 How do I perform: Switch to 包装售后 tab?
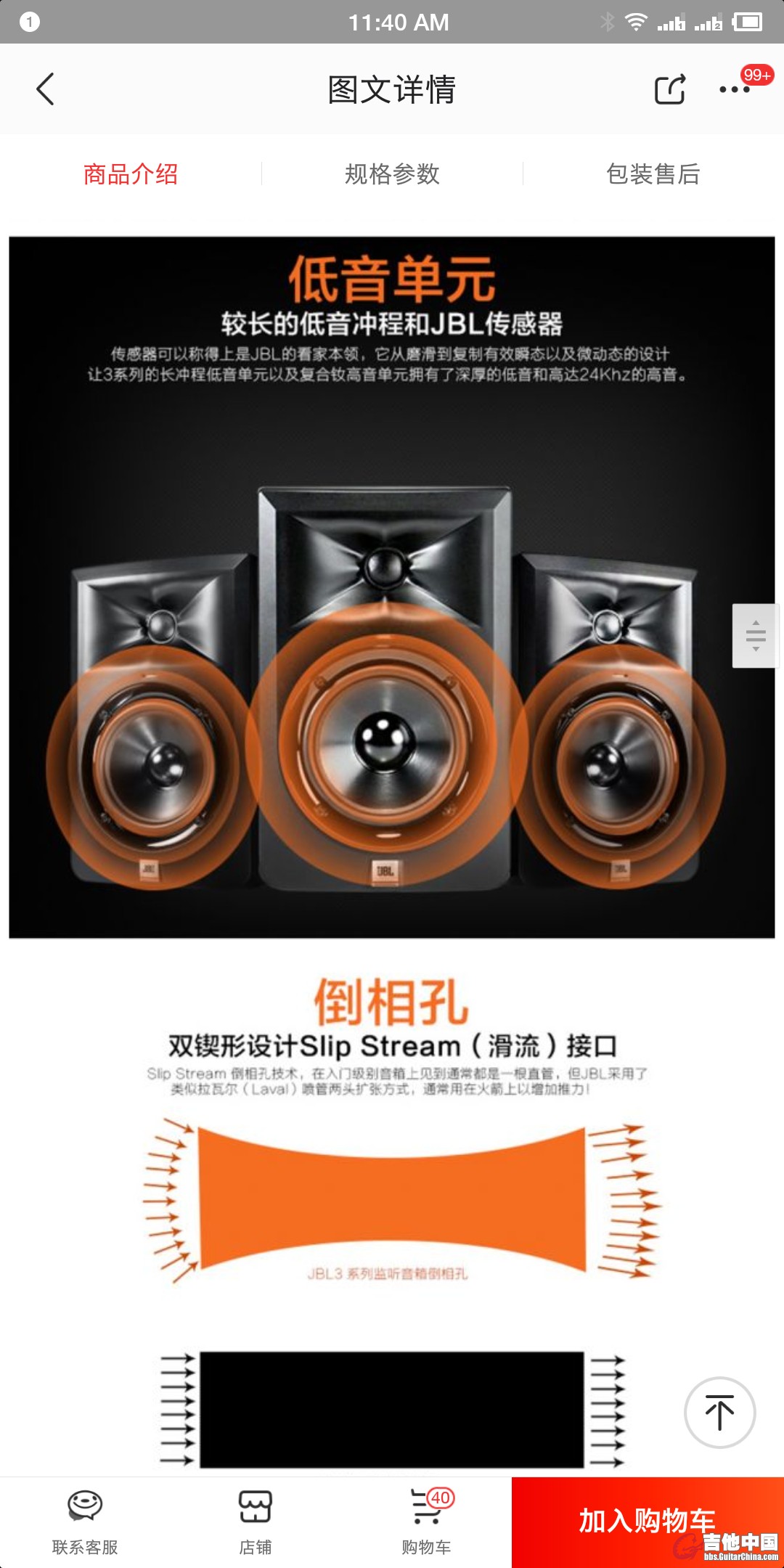click(x=653, y=174)
